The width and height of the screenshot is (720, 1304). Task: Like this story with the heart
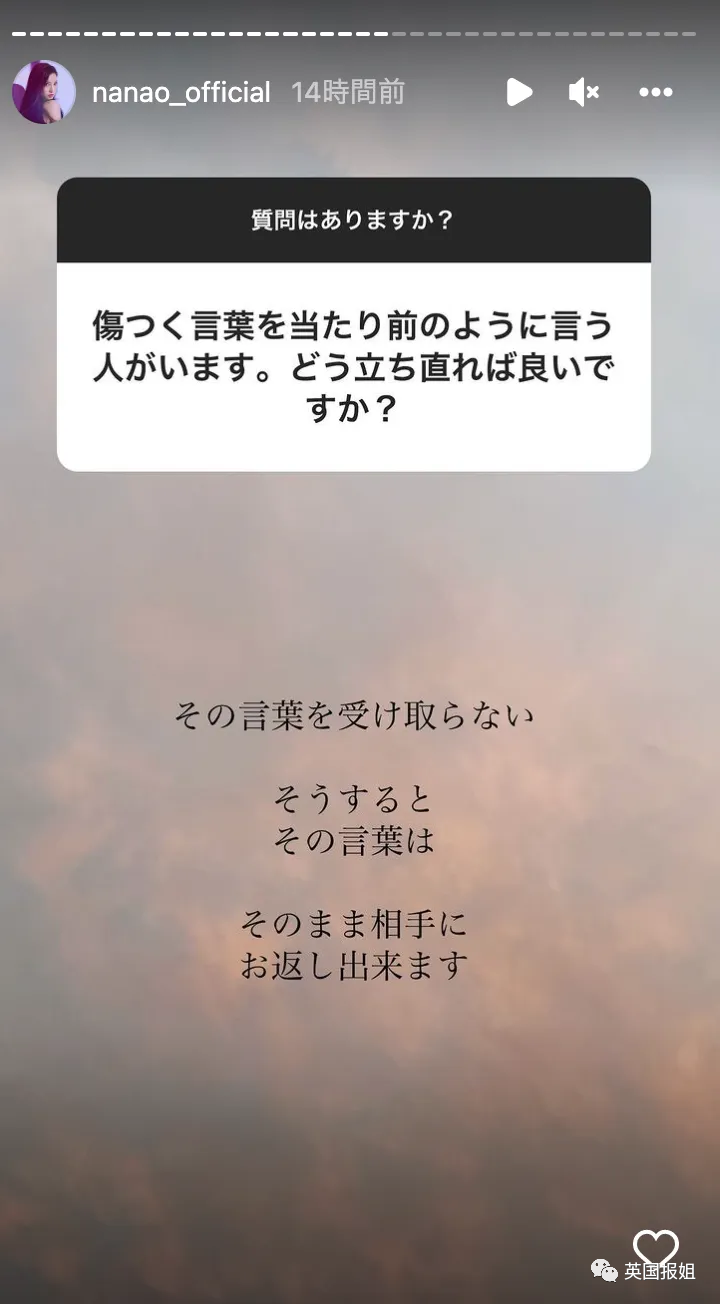656,1247
